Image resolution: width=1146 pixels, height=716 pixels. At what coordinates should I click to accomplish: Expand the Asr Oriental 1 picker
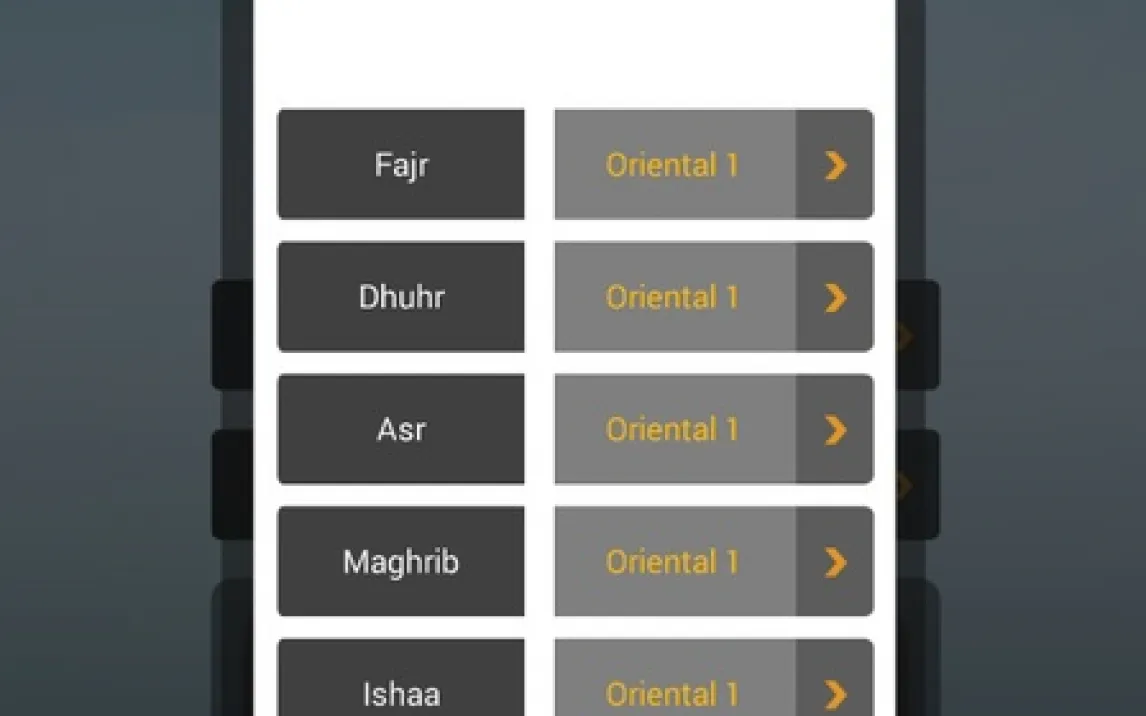713,429
